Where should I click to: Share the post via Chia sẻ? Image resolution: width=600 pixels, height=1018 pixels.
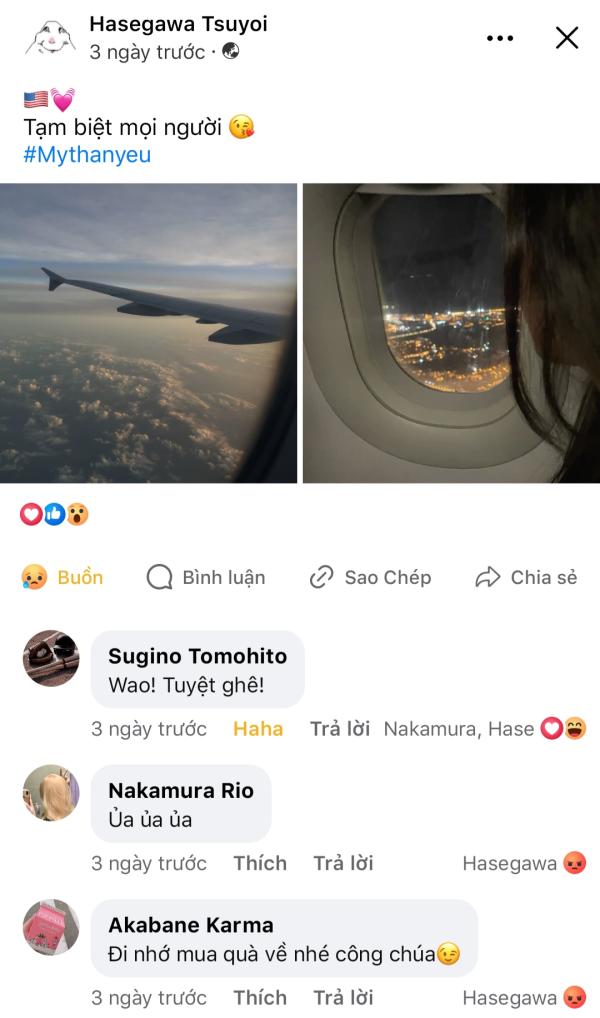(x=526, y=577)
